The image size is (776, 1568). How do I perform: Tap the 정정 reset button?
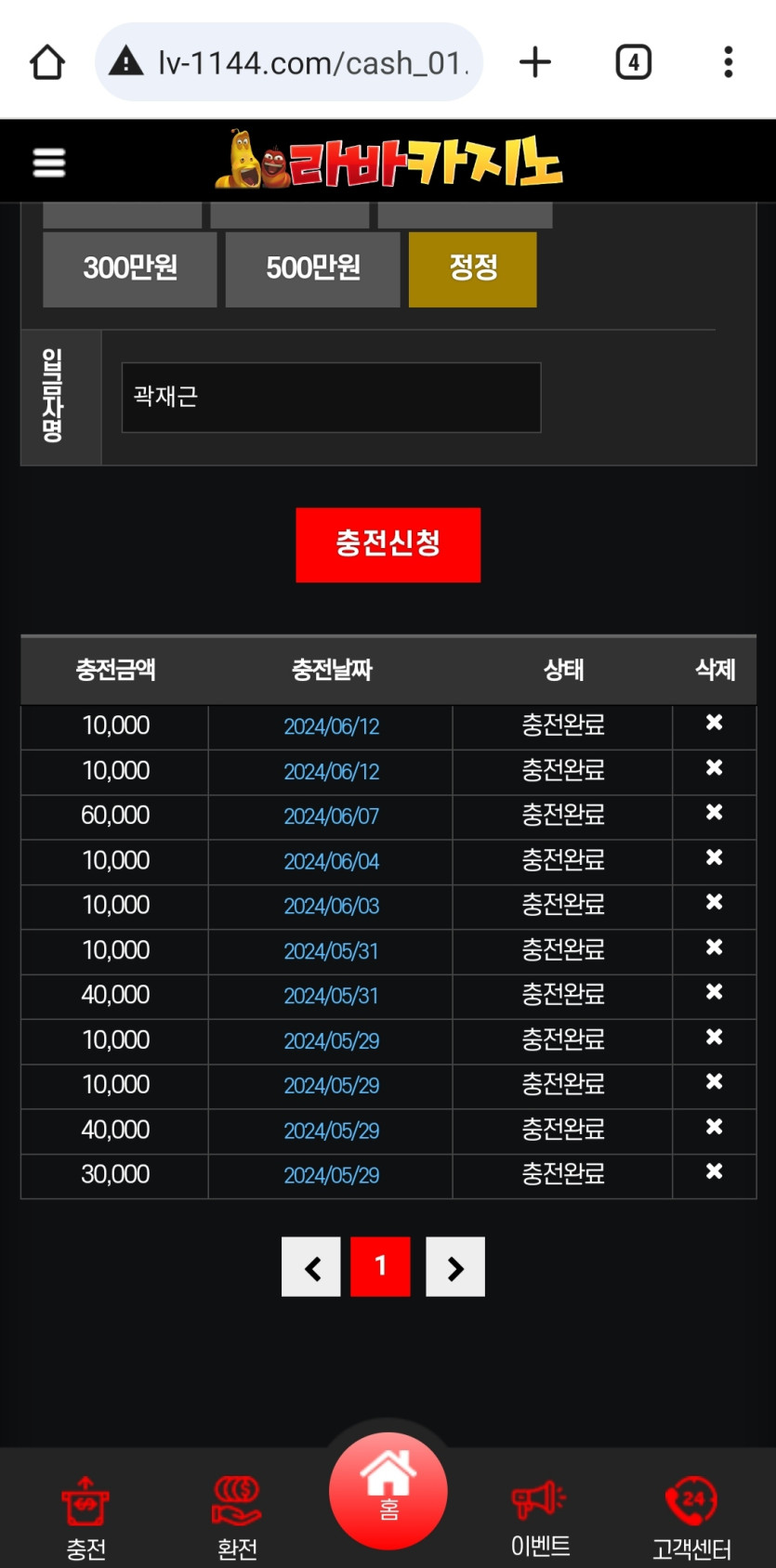473,268
